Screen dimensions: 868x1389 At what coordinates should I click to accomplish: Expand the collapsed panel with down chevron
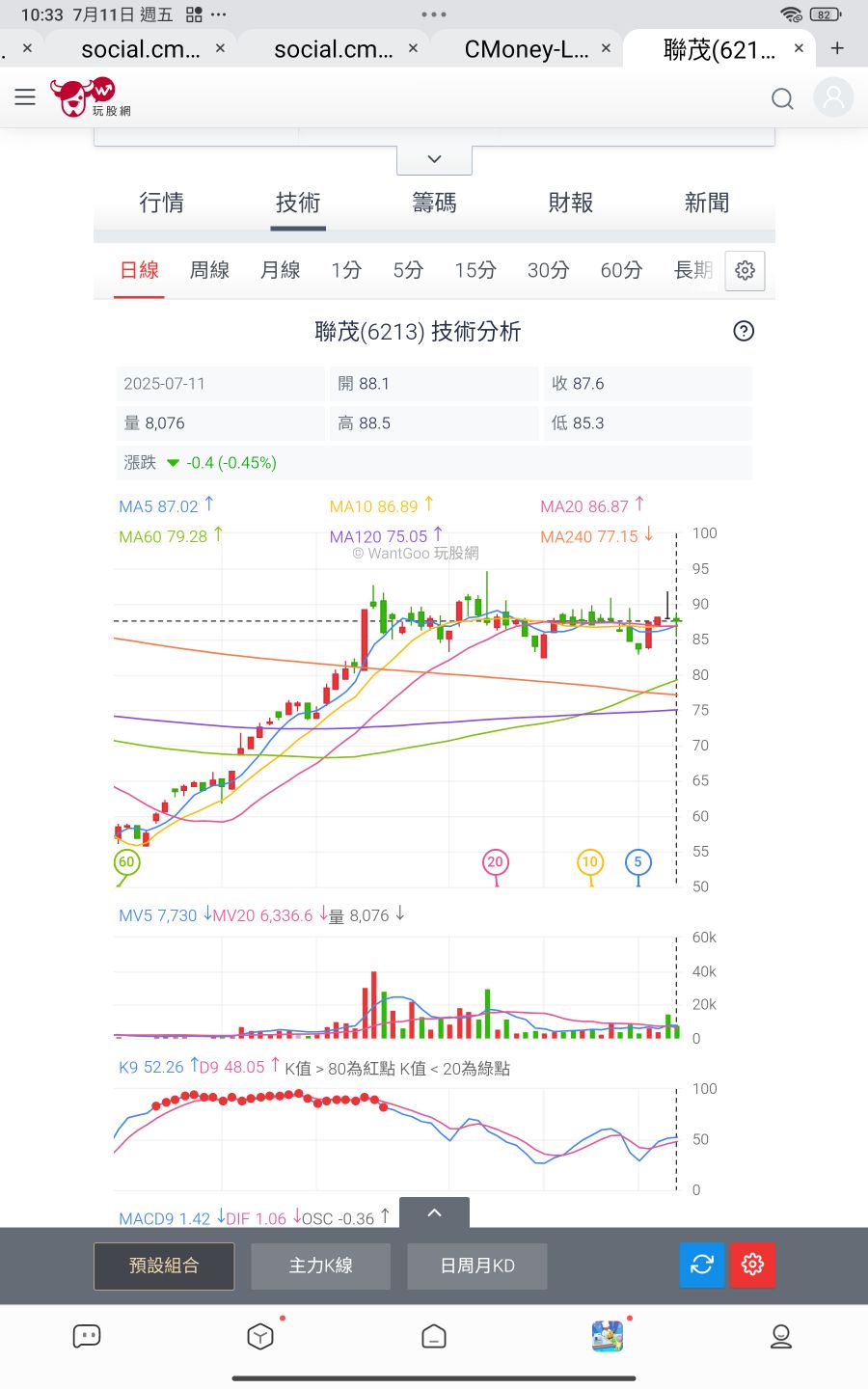434,159
